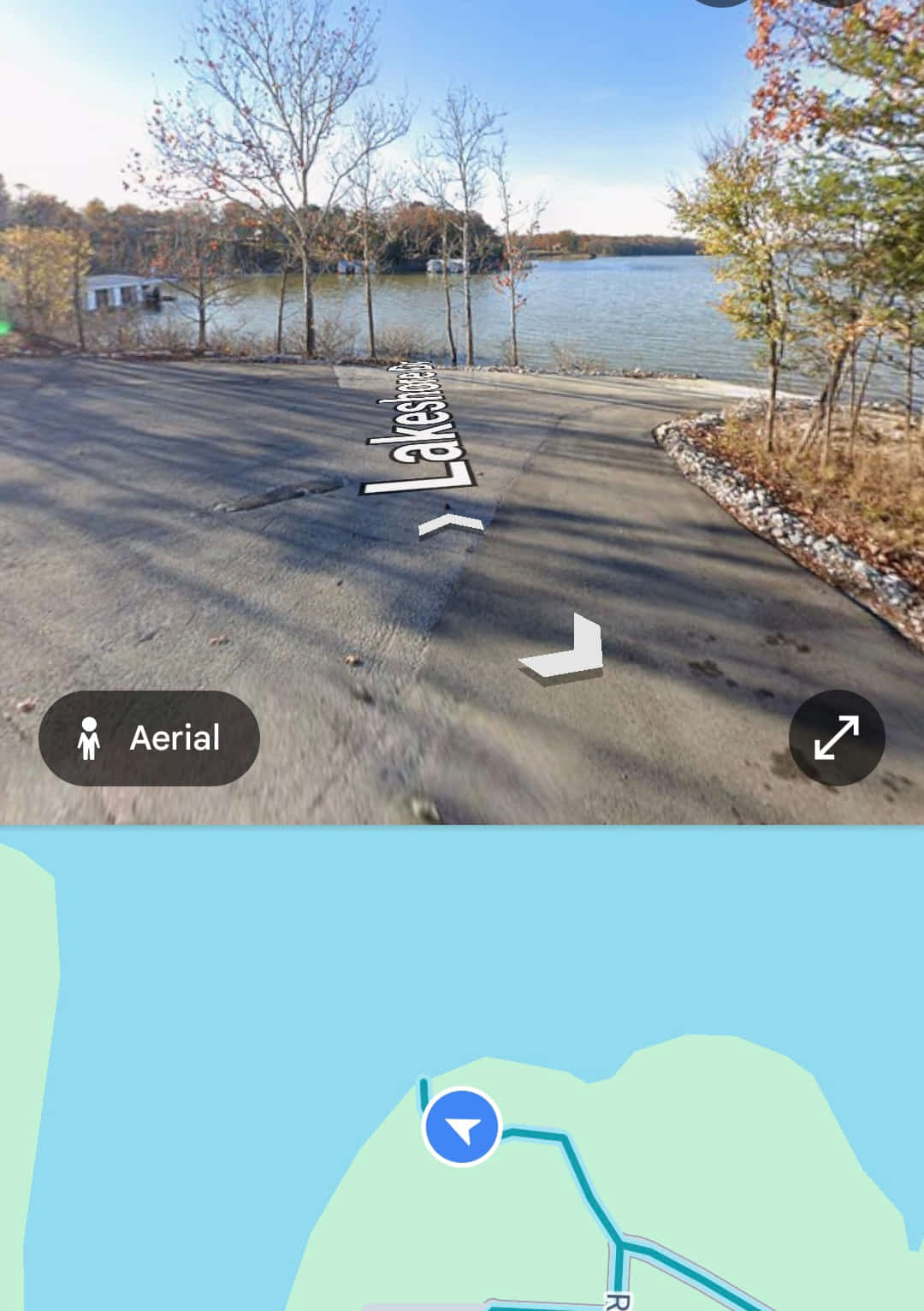Switch to Aerial view
Image resolution: width=924 pixels, height=1311 pixels.
149,738
